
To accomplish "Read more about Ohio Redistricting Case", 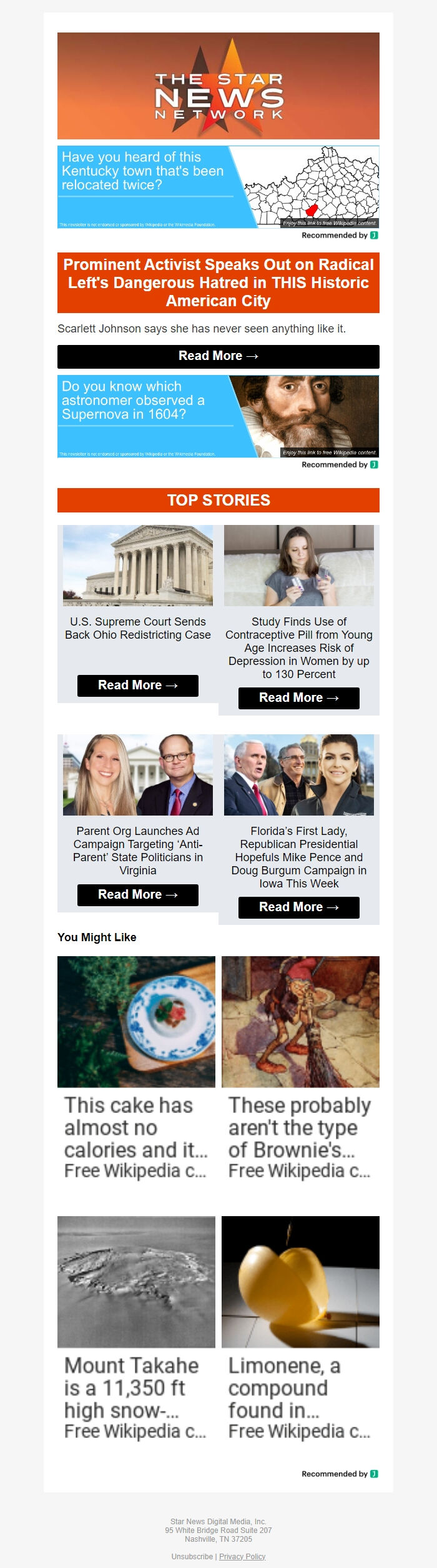I will 137,686.
